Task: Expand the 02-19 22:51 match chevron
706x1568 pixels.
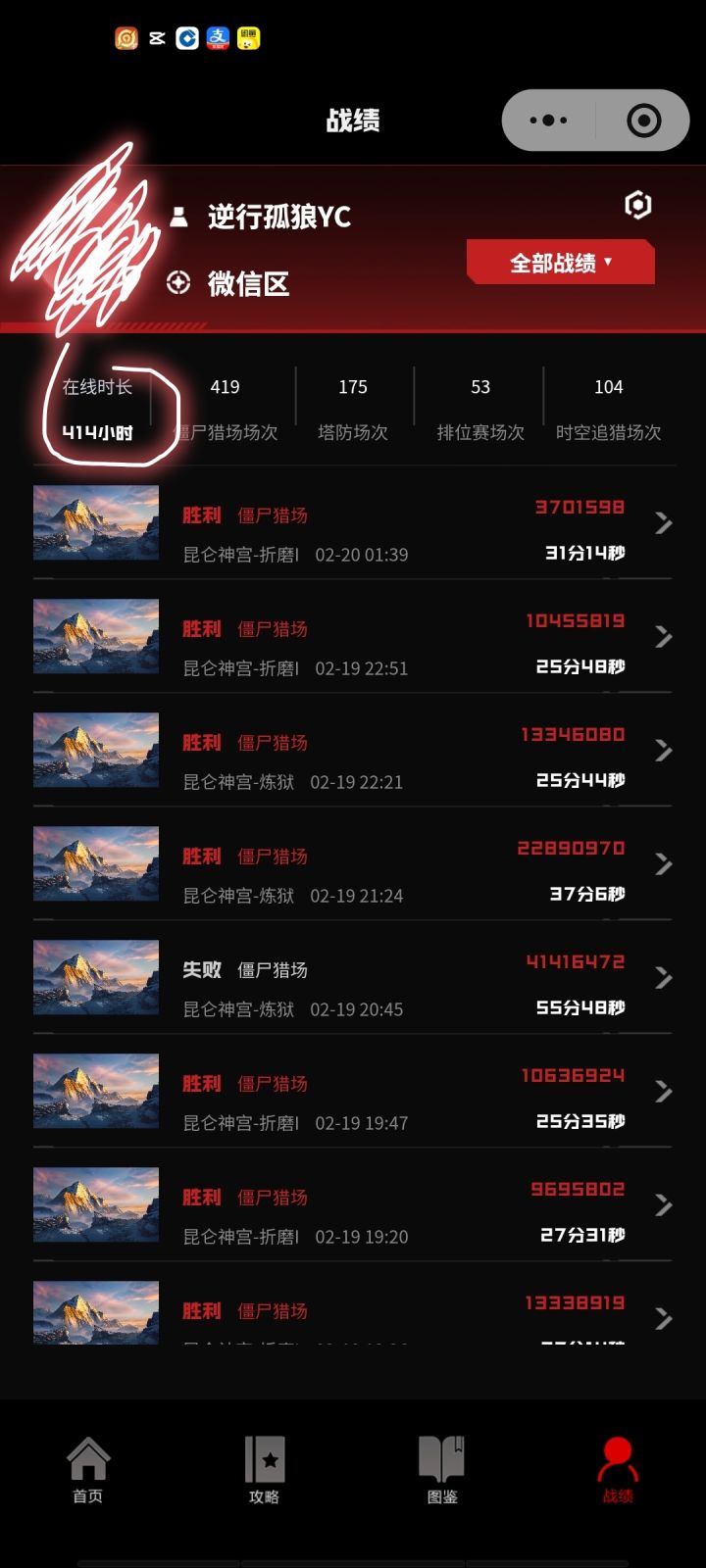Action: click(x=663, y=637)
